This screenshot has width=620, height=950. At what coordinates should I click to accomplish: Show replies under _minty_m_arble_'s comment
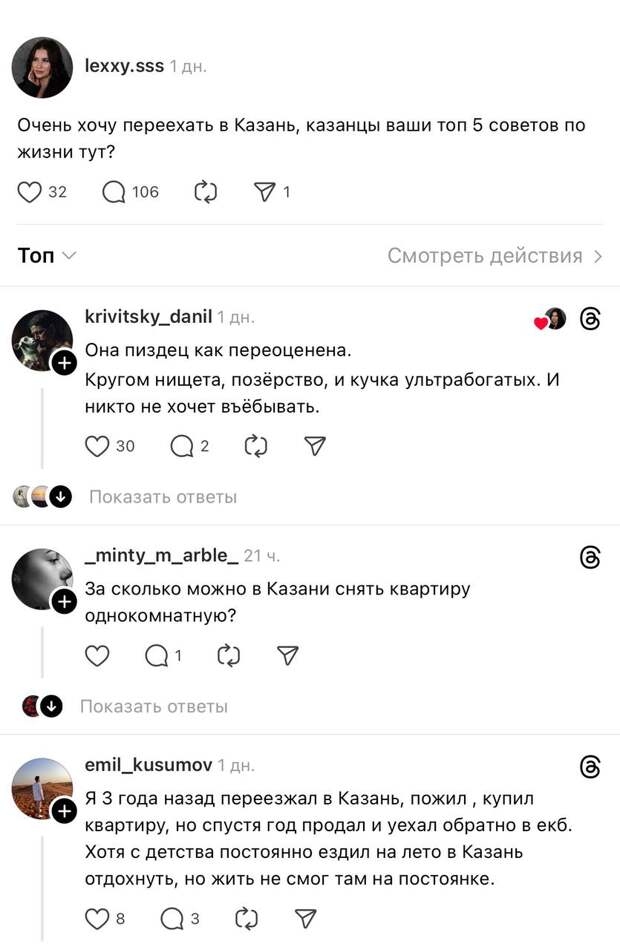(x=153, y=707)
